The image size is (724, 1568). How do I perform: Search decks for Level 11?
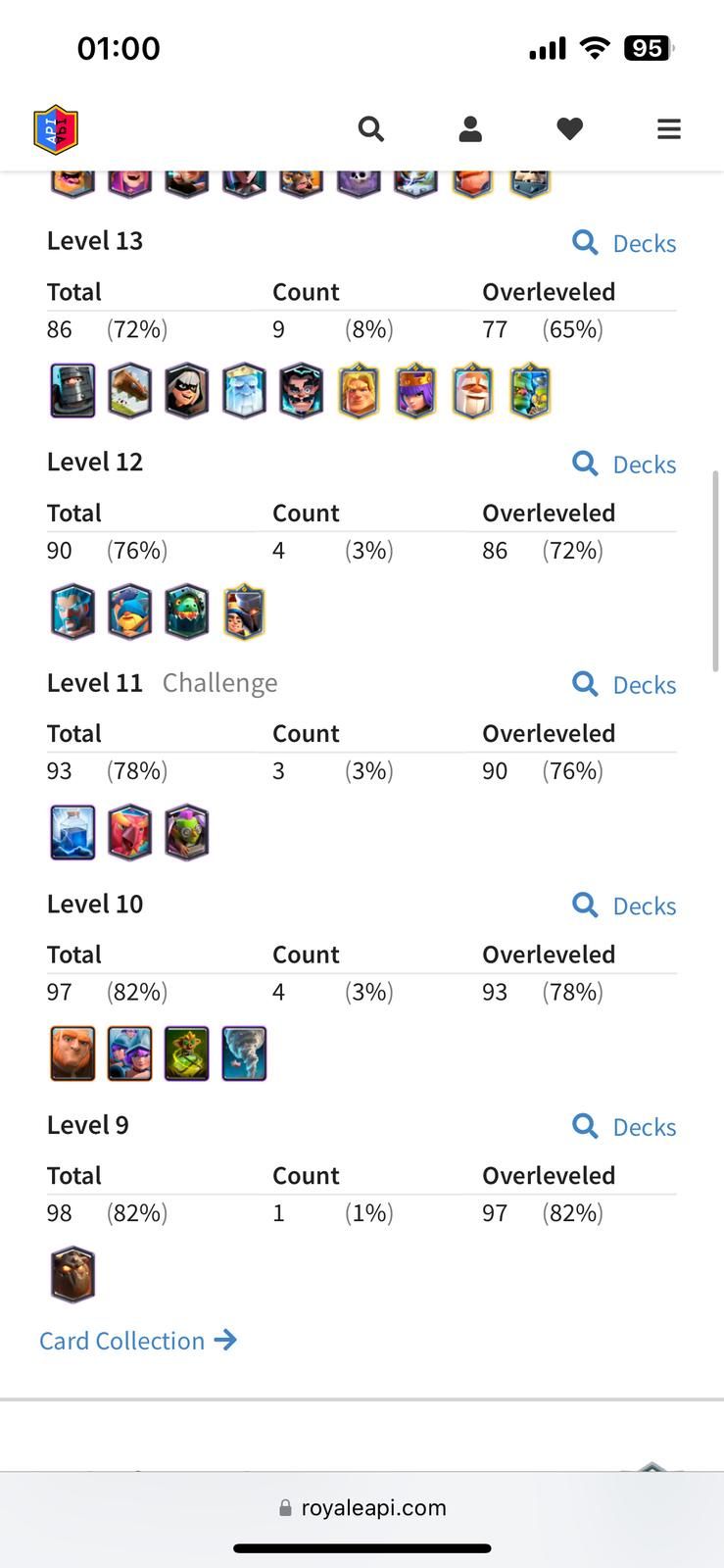[x=624, y=684]
